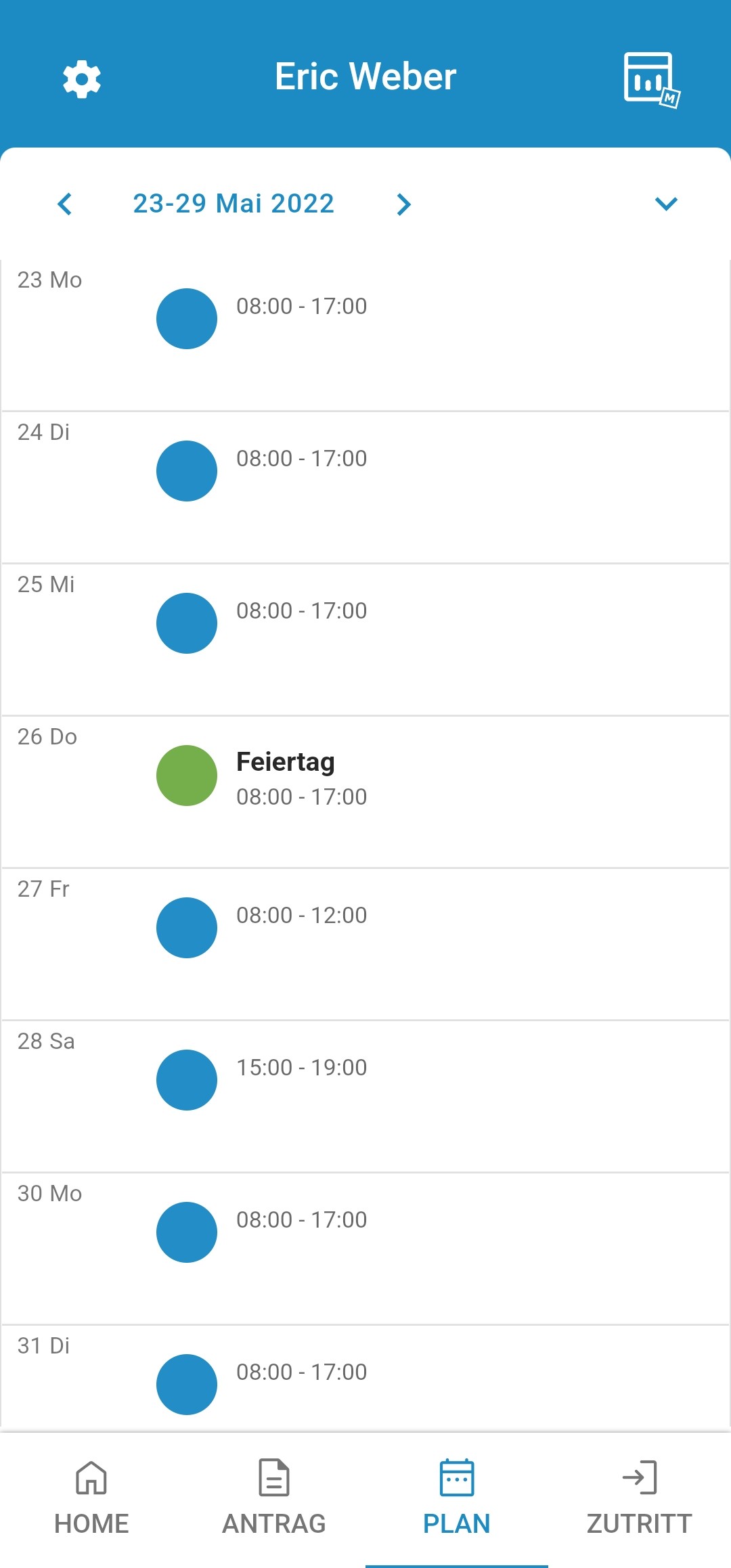731x1568 pixels.
Task: Click the green Feiertag circle on 26 Do
Action: point(187,775)
